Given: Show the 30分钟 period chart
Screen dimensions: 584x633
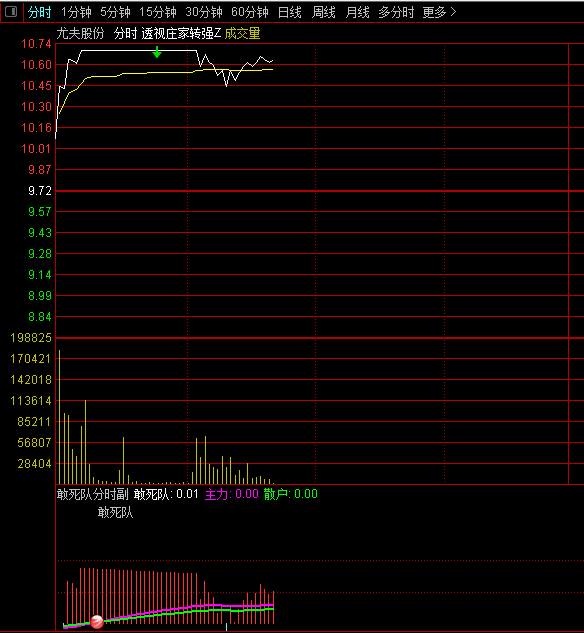Looking at the screenshot, I should click(204, 13).
